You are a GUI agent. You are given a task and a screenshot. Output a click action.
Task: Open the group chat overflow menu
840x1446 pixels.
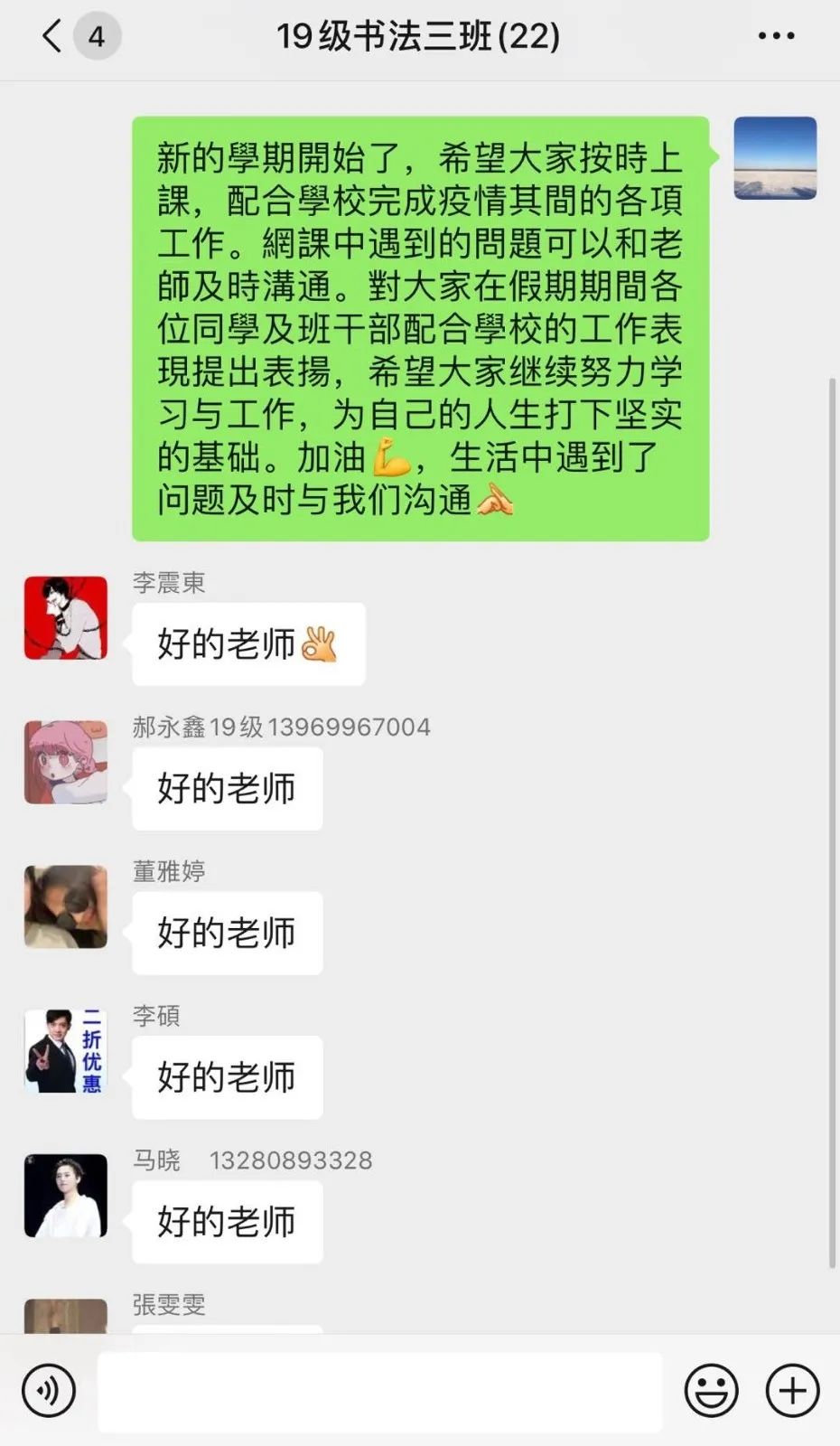776,37
